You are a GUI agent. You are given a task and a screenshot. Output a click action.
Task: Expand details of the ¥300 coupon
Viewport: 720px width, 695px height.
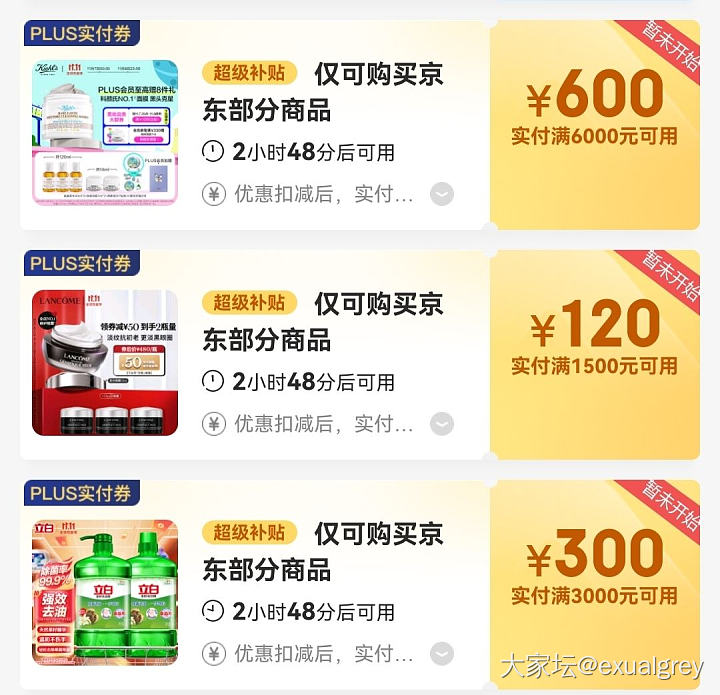tap(441, 654)
